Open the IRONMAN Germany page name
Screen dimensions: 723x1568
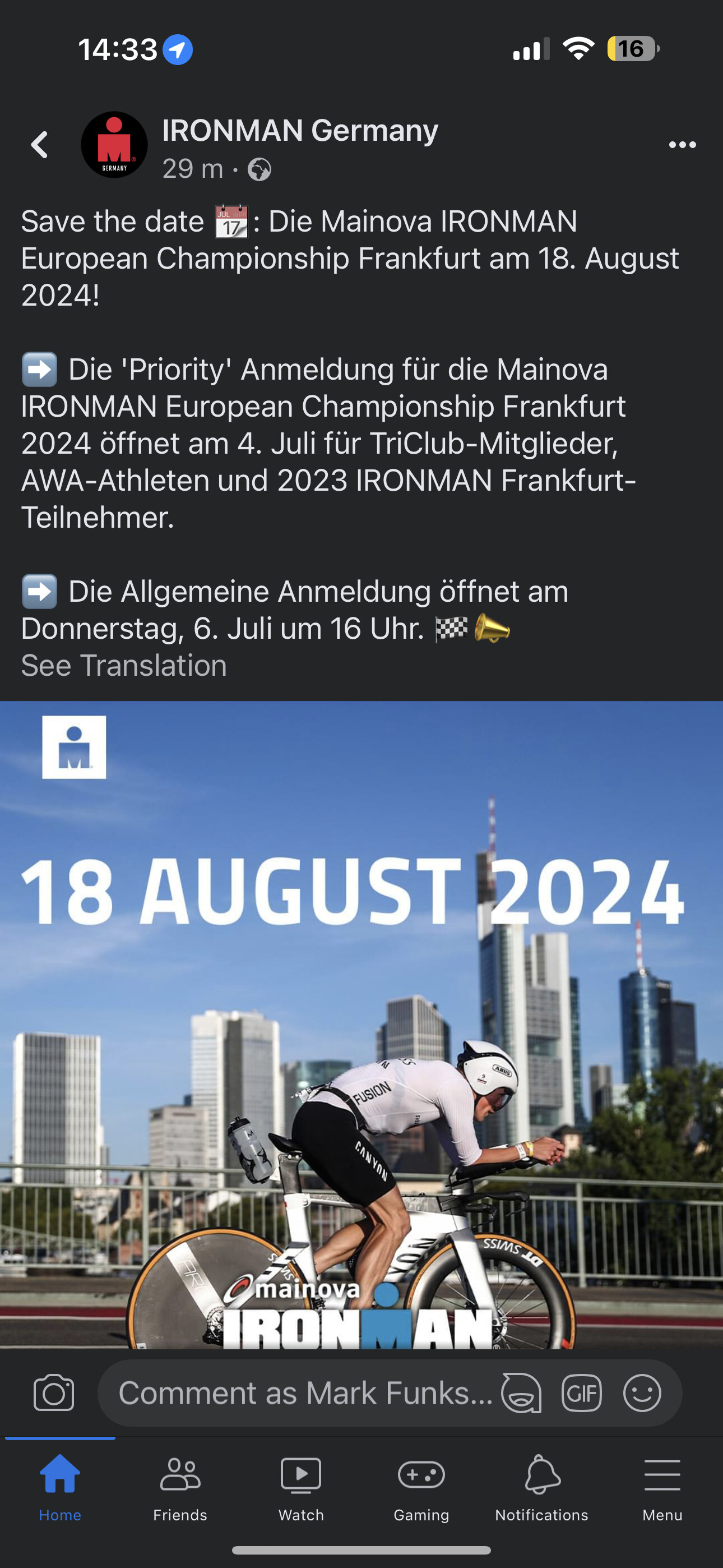[300, 130]
